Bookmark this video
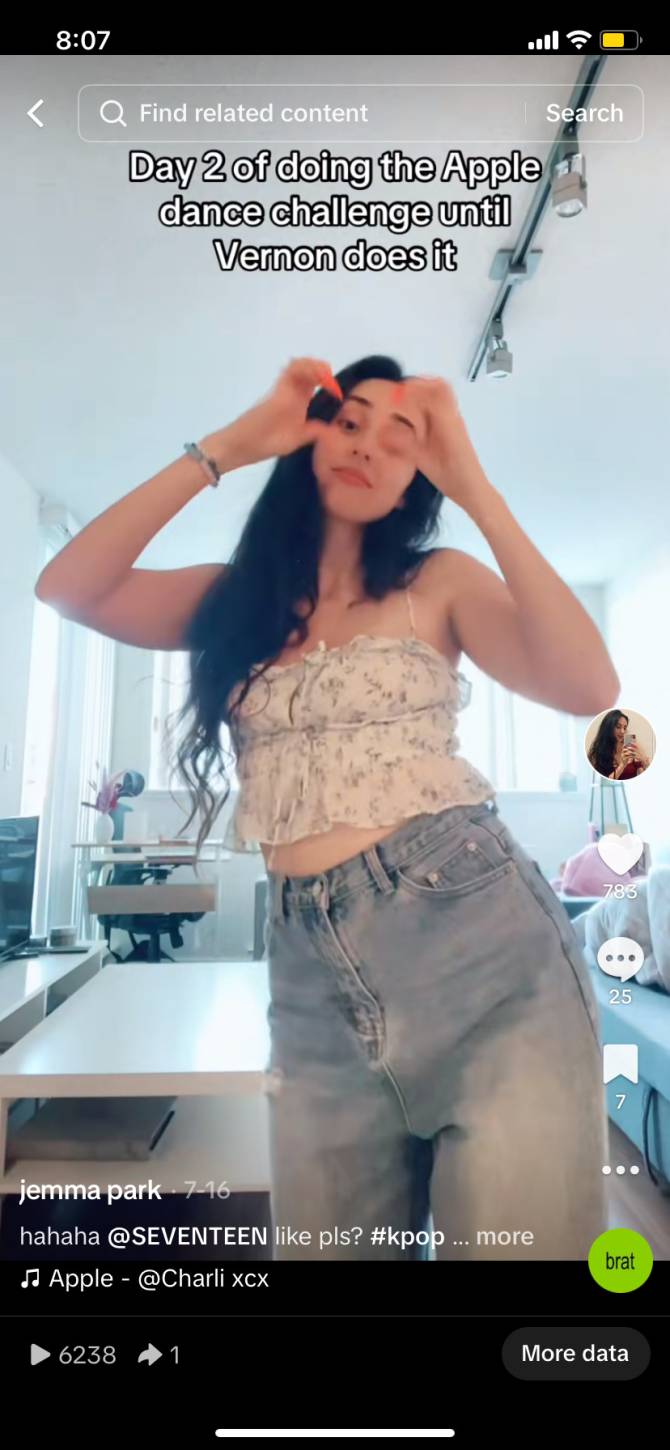The width and height of the screenshot is (670, 1450). coord(620,1065)
